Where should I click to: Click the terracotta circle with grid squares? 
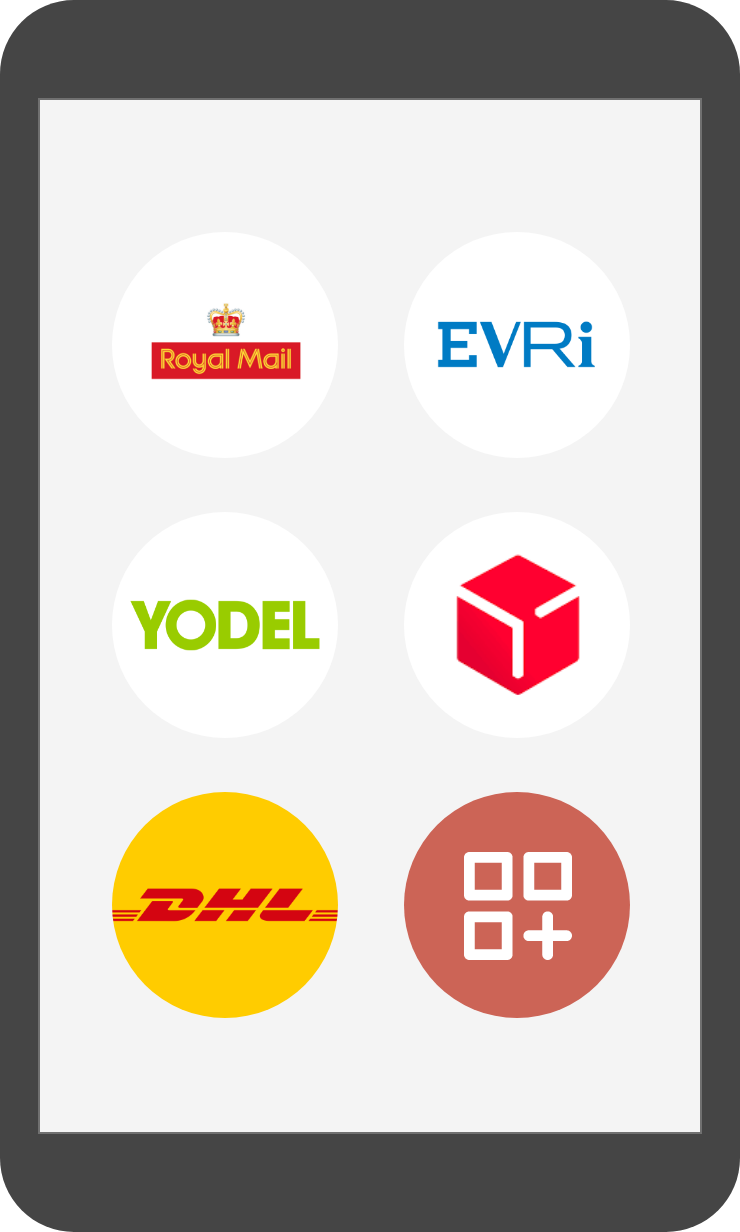[516, 903]
